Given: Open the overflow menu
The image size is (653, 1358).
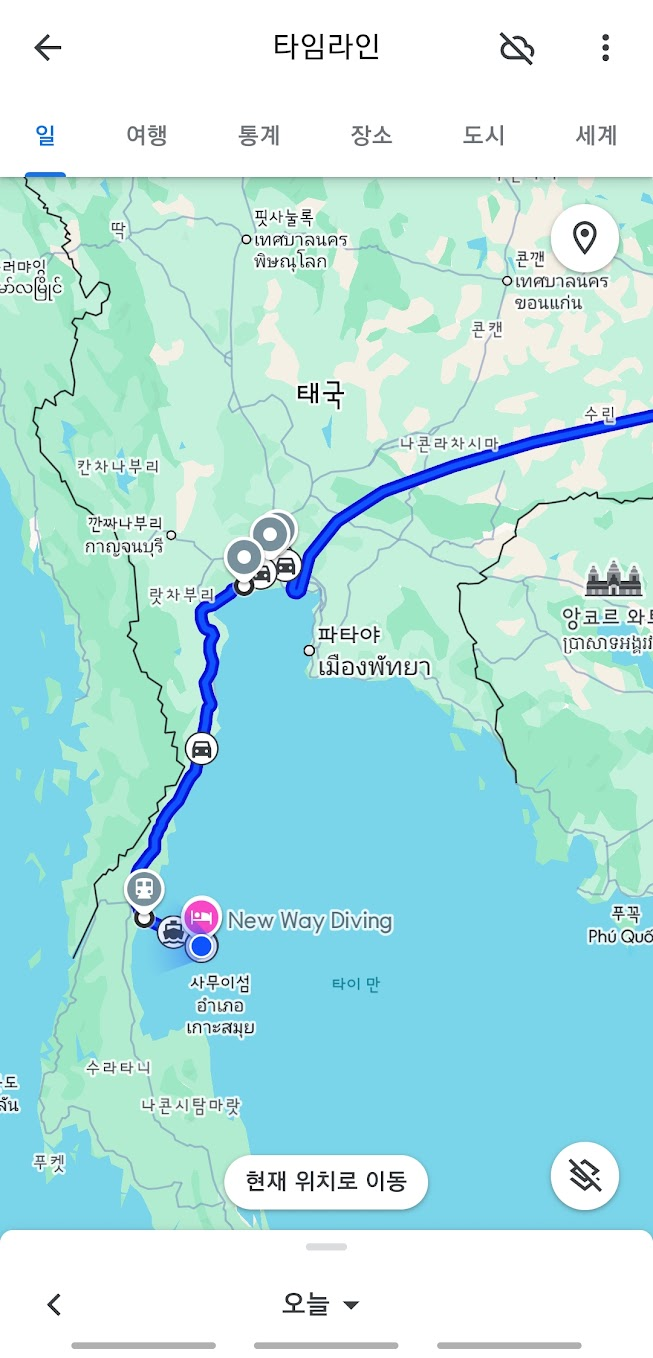Looking at the screenshot, I should click(x=605, y=48).
